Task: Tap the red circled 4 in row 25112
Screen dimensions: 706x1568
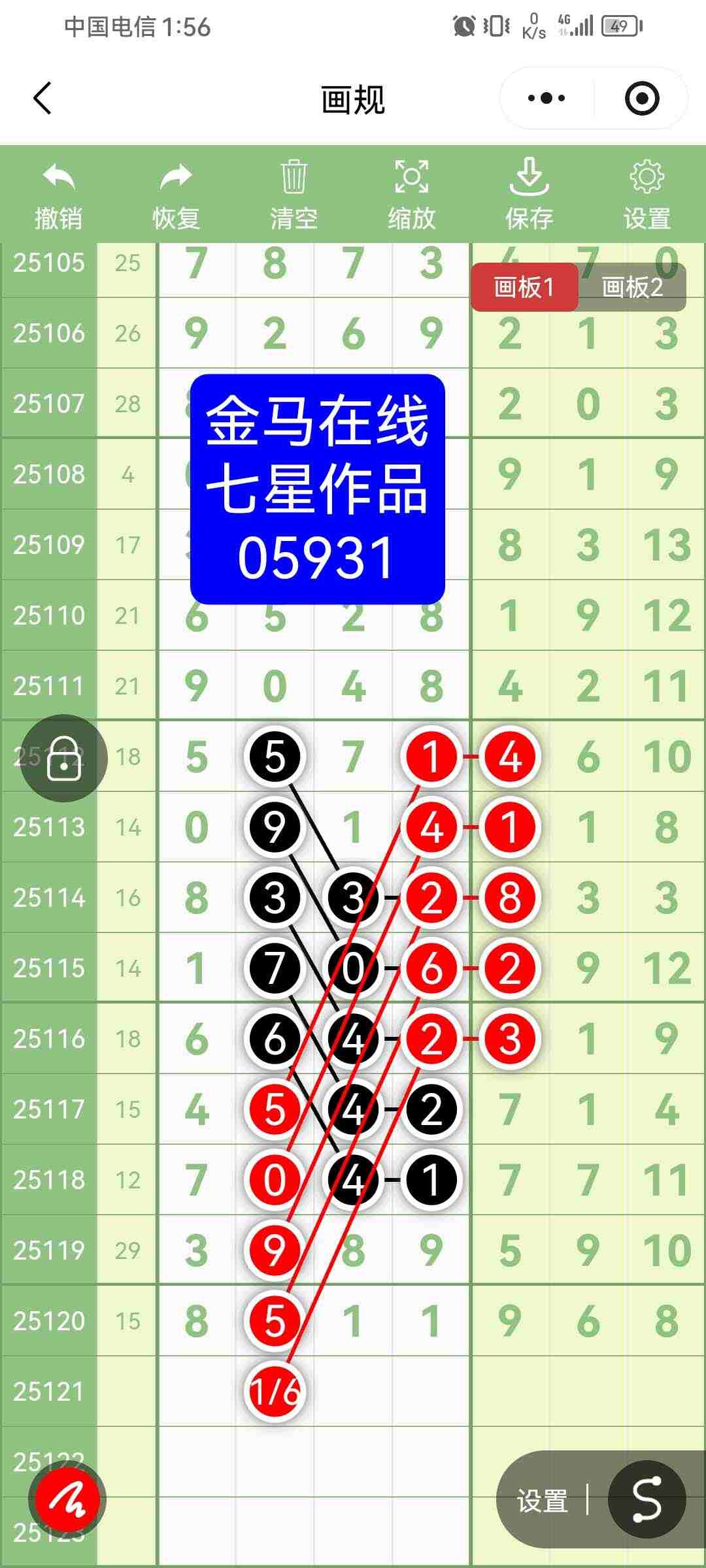Action: (x=509, y=758)
